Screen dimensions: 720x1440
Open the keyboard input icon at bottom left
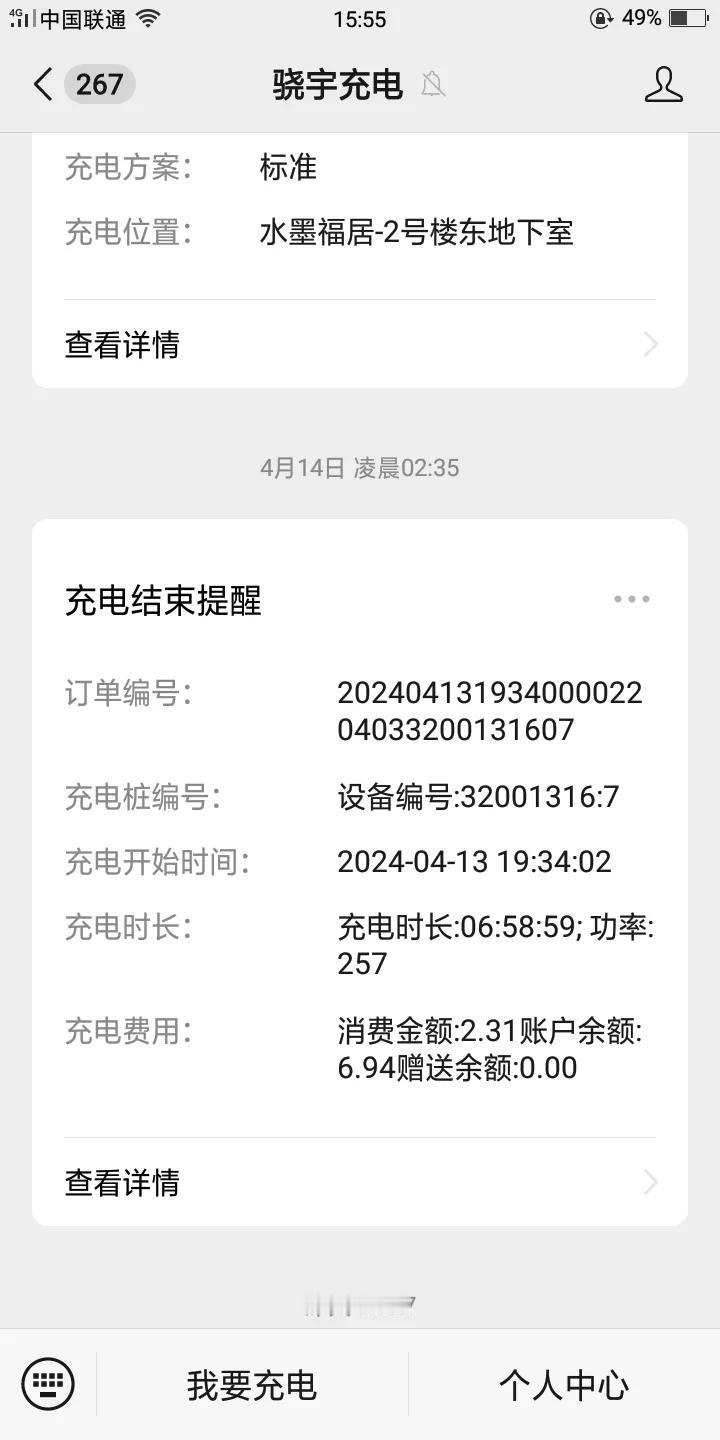coord(47,1384)
